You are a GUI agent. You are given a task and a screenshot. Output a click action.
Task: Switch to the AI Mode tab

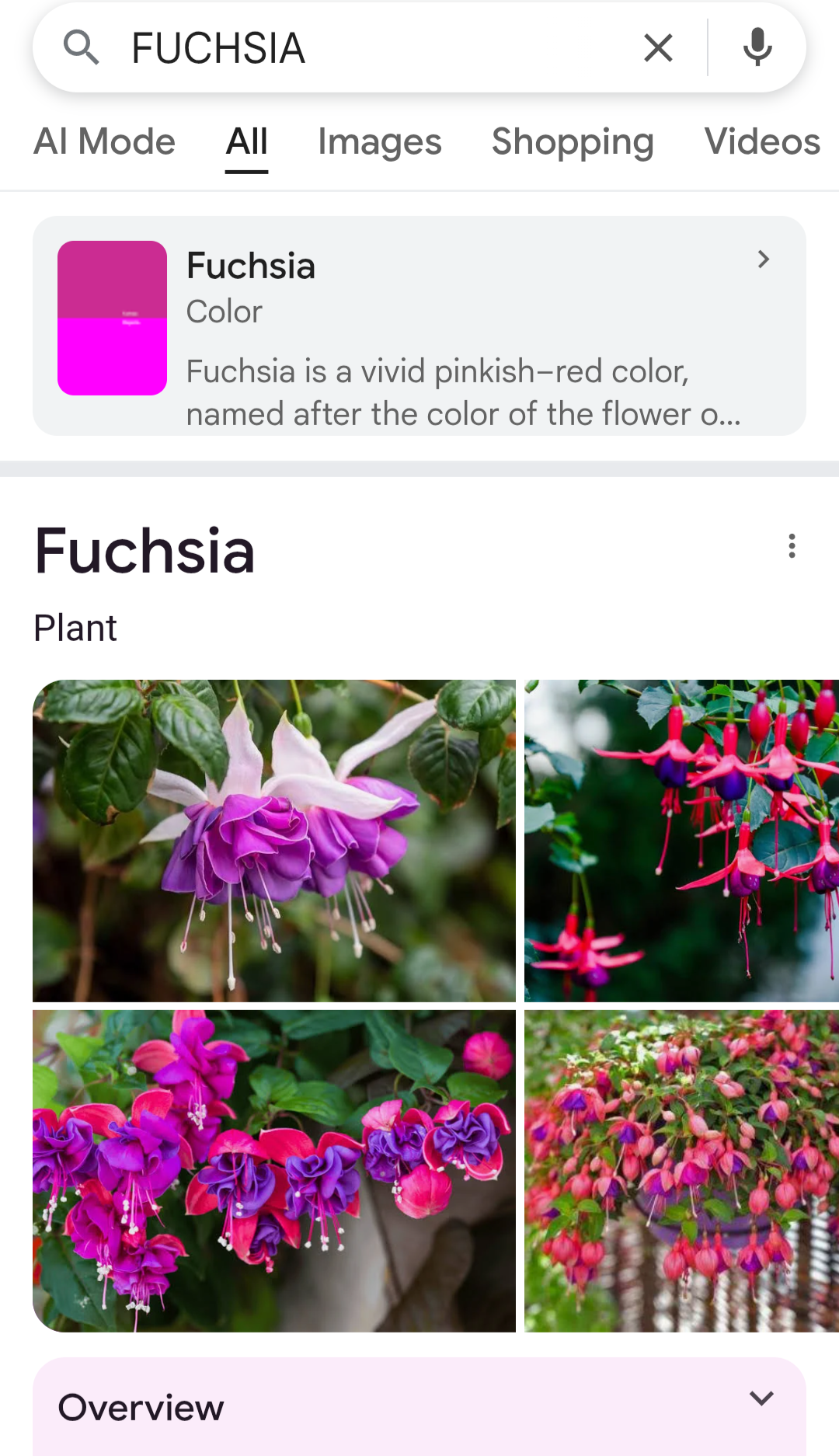105,142
